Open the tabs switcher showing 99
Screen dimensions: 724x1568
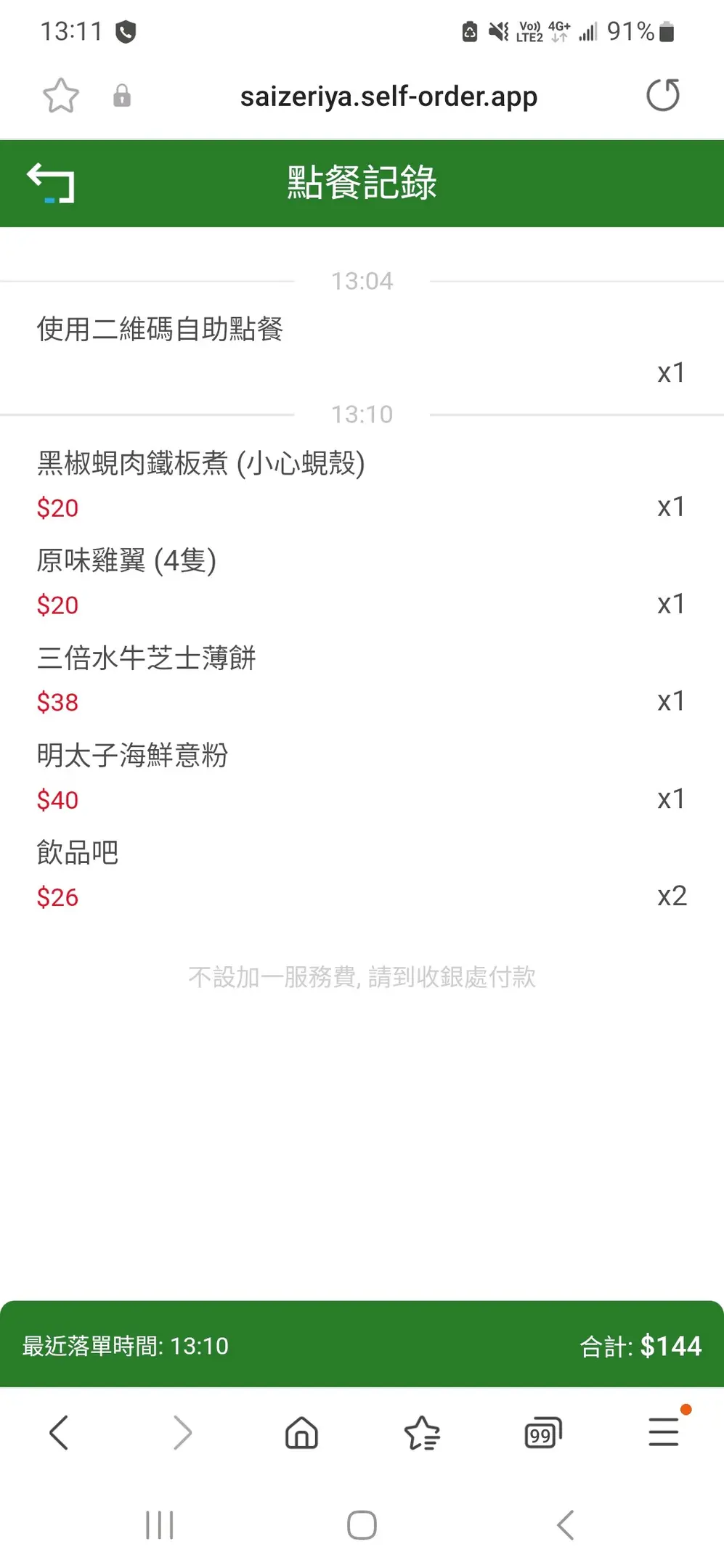pos(542,1433)
